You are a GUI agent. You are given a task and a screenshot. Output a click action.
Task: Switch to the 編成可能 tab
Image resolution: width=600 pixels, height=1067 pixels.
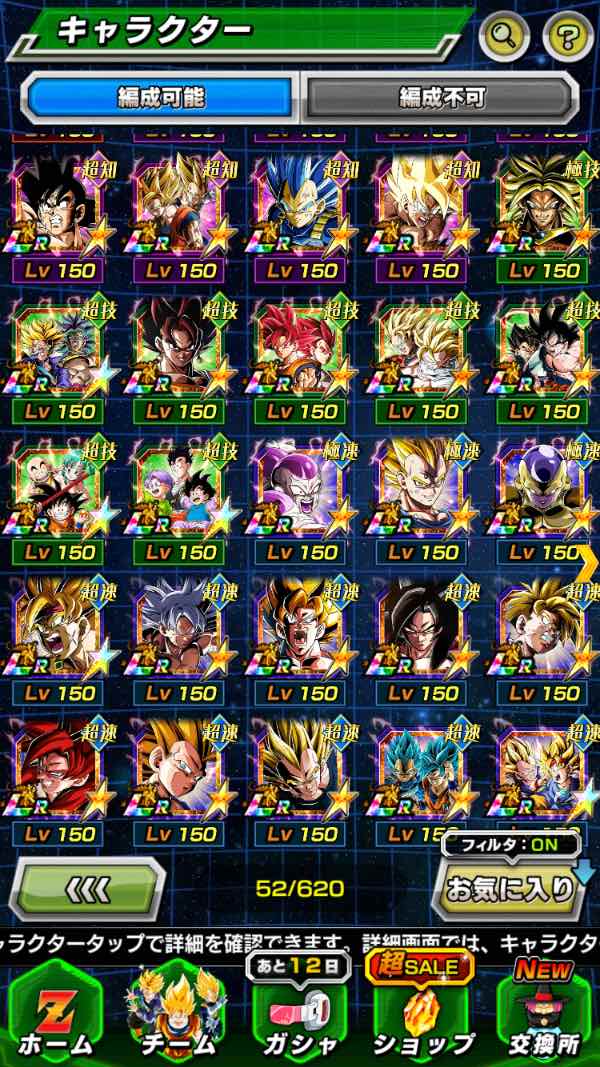pos(160,97)
